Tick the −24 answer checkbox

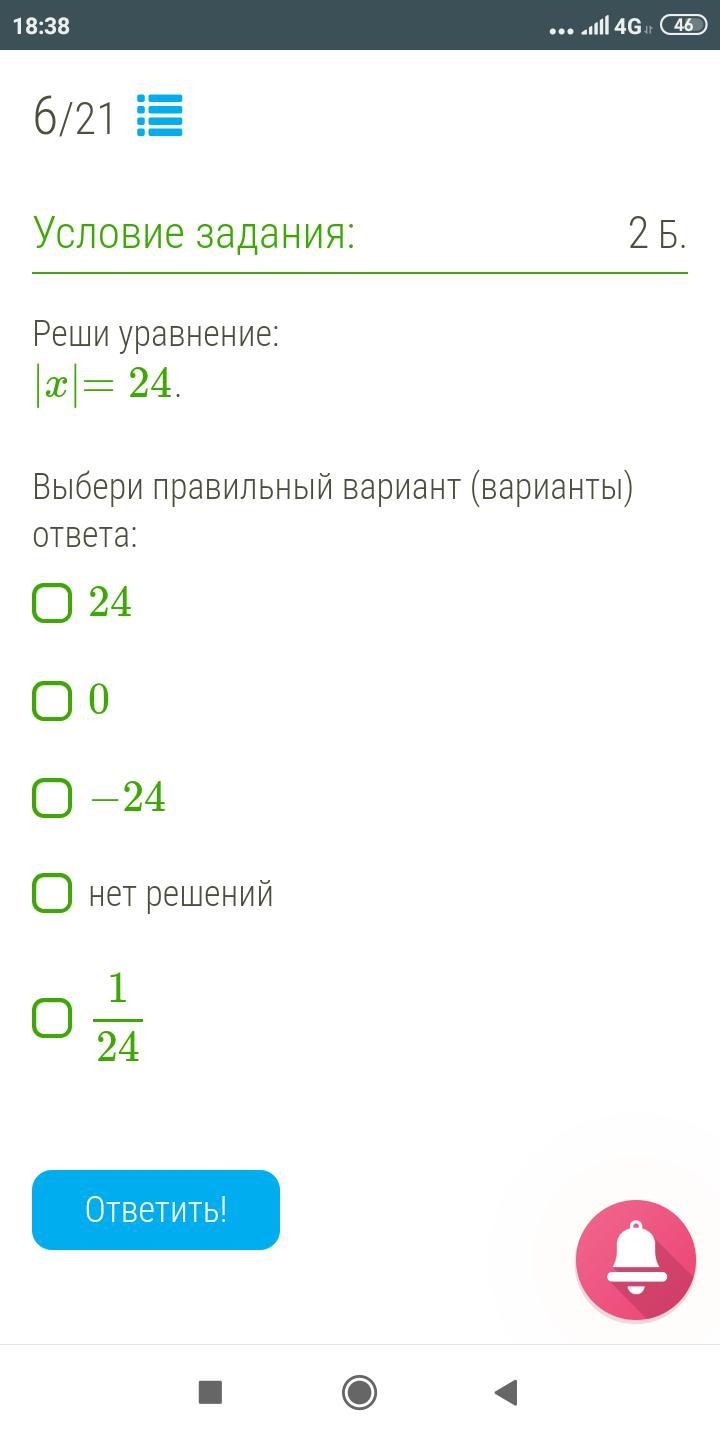click(52, 798)
